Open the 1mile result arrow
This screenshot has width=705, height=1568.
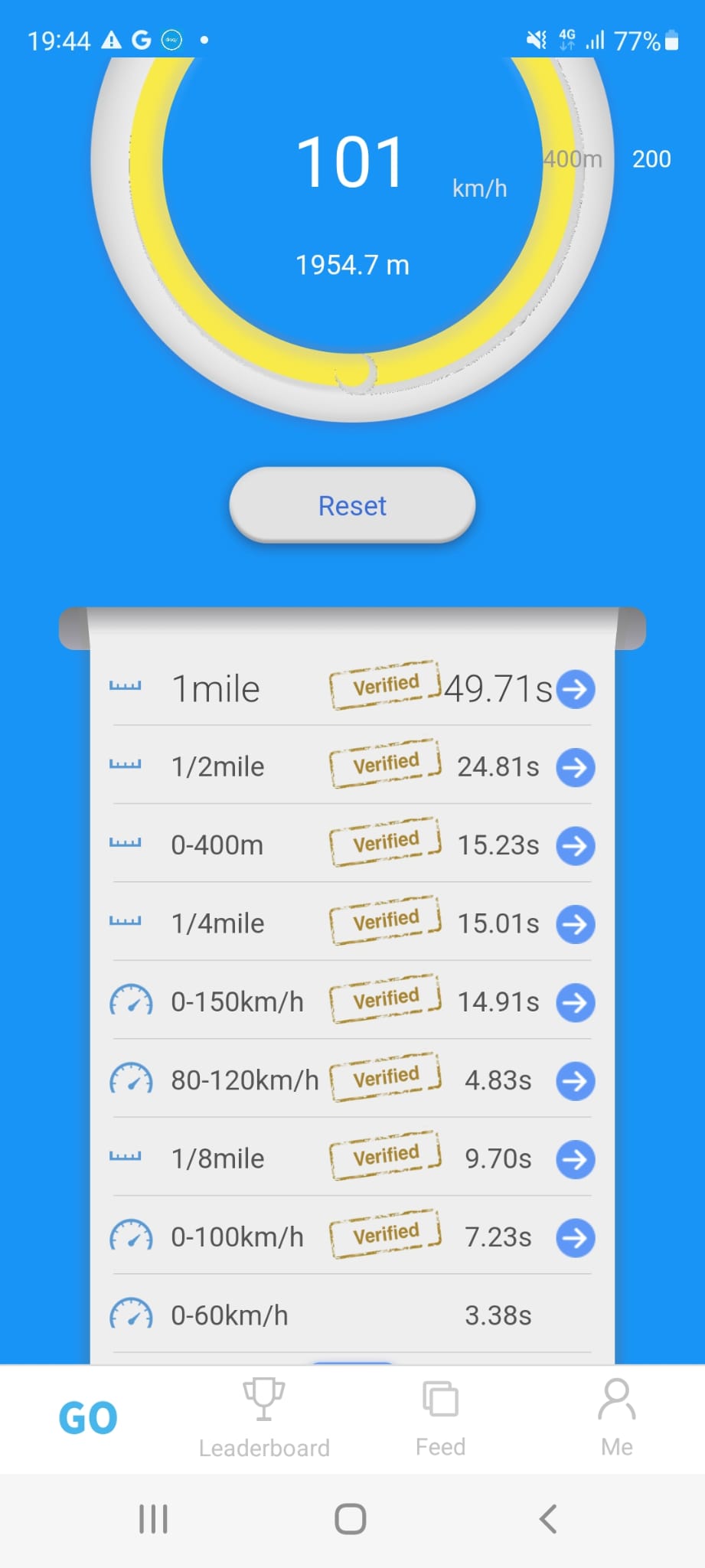click(x=575, y=689)
